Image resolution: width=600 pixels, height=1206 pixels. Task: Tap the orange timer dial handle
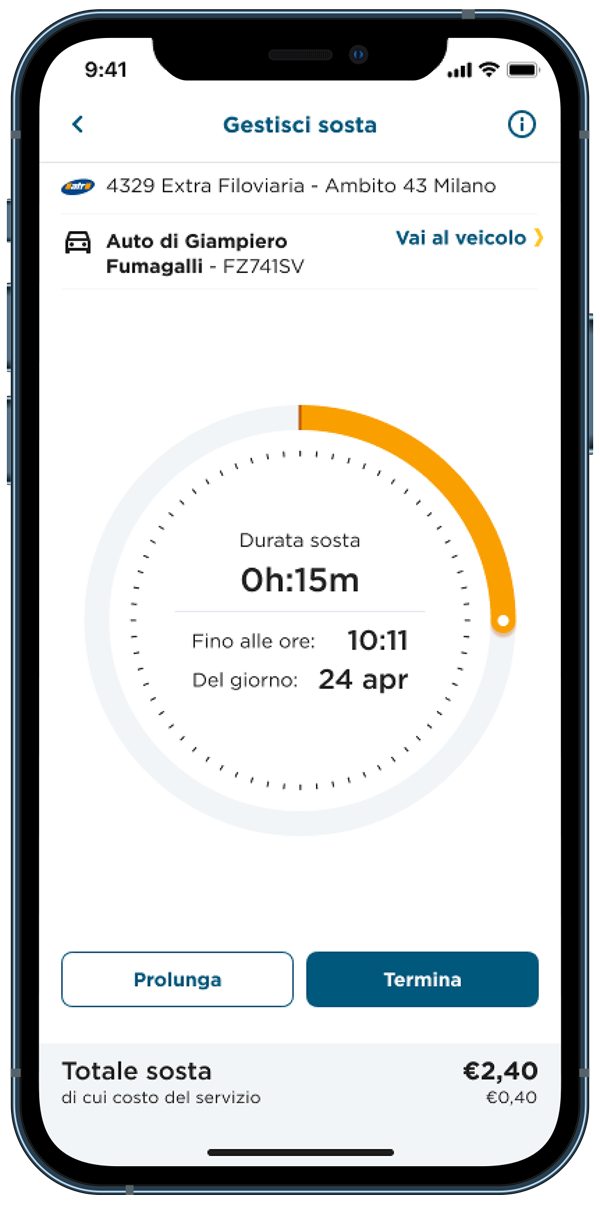(503, 621)
